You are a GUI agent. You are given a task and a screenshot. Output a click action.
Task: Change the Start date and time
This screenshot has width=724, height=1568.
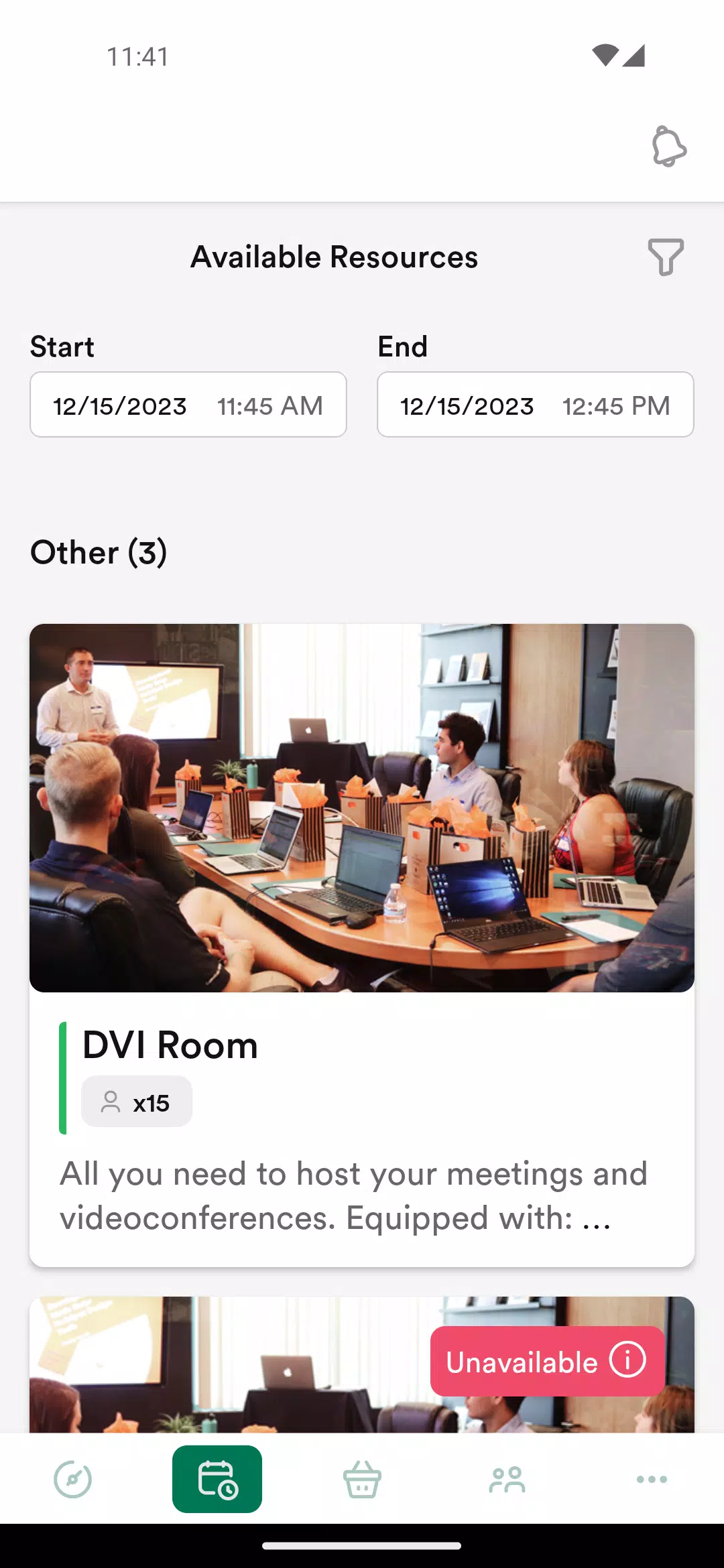click(188, 405)
